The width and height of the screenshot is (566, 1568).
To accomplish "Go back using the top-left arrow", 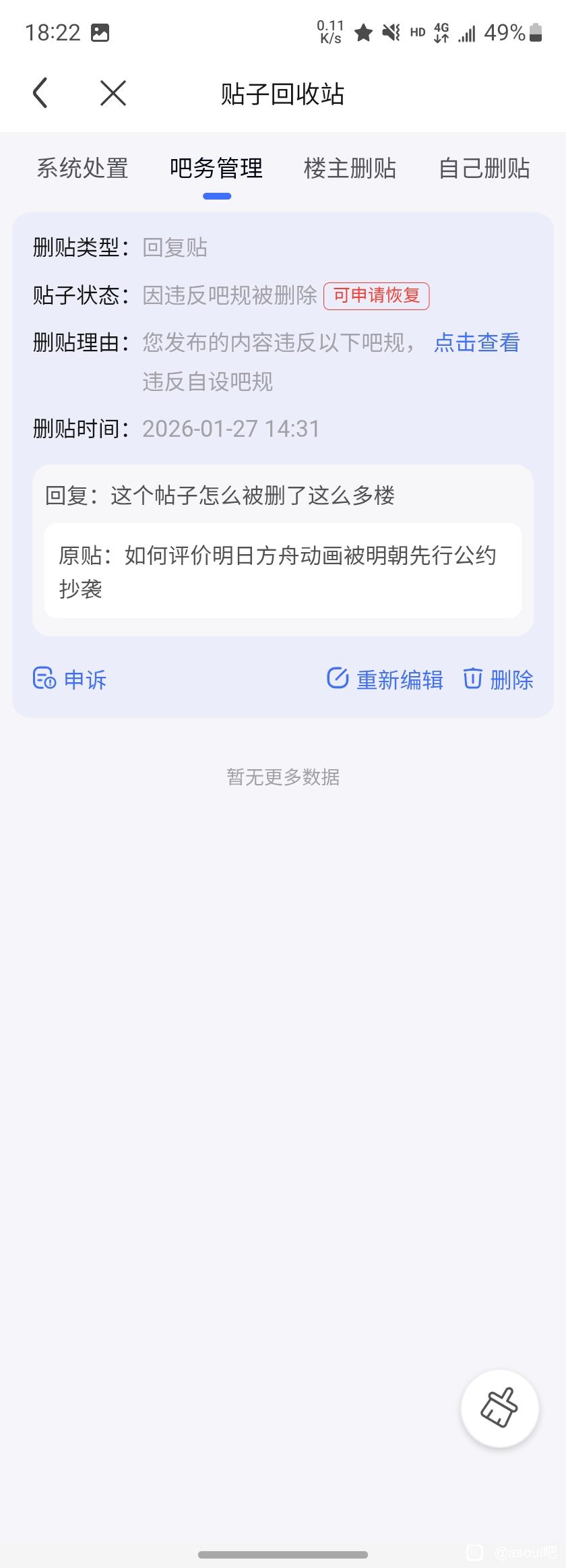I will point(40,93).
